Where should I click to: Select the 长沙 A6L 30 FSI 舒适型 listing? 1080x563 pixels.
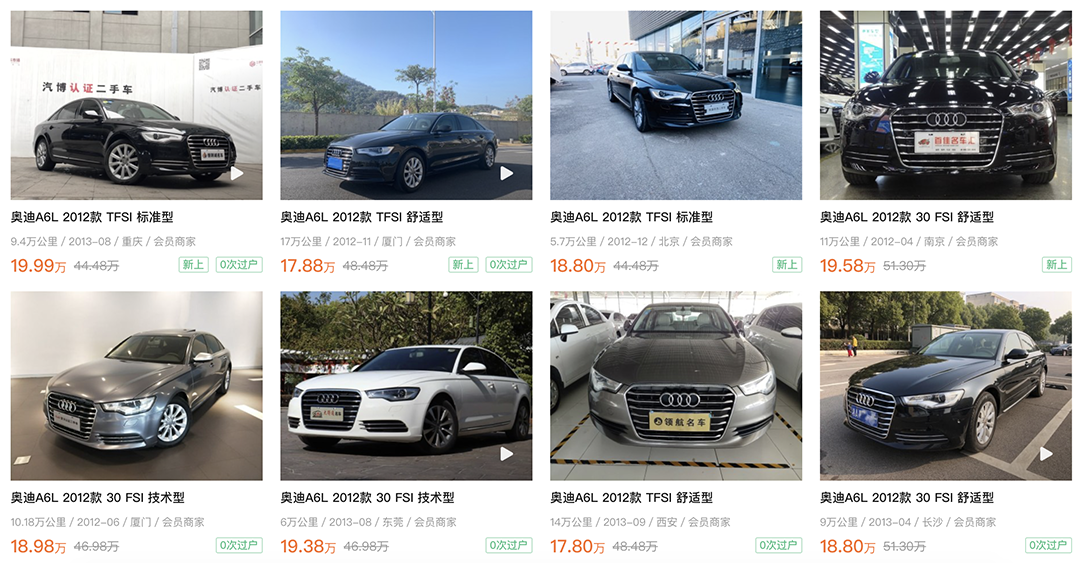point(945,386)
